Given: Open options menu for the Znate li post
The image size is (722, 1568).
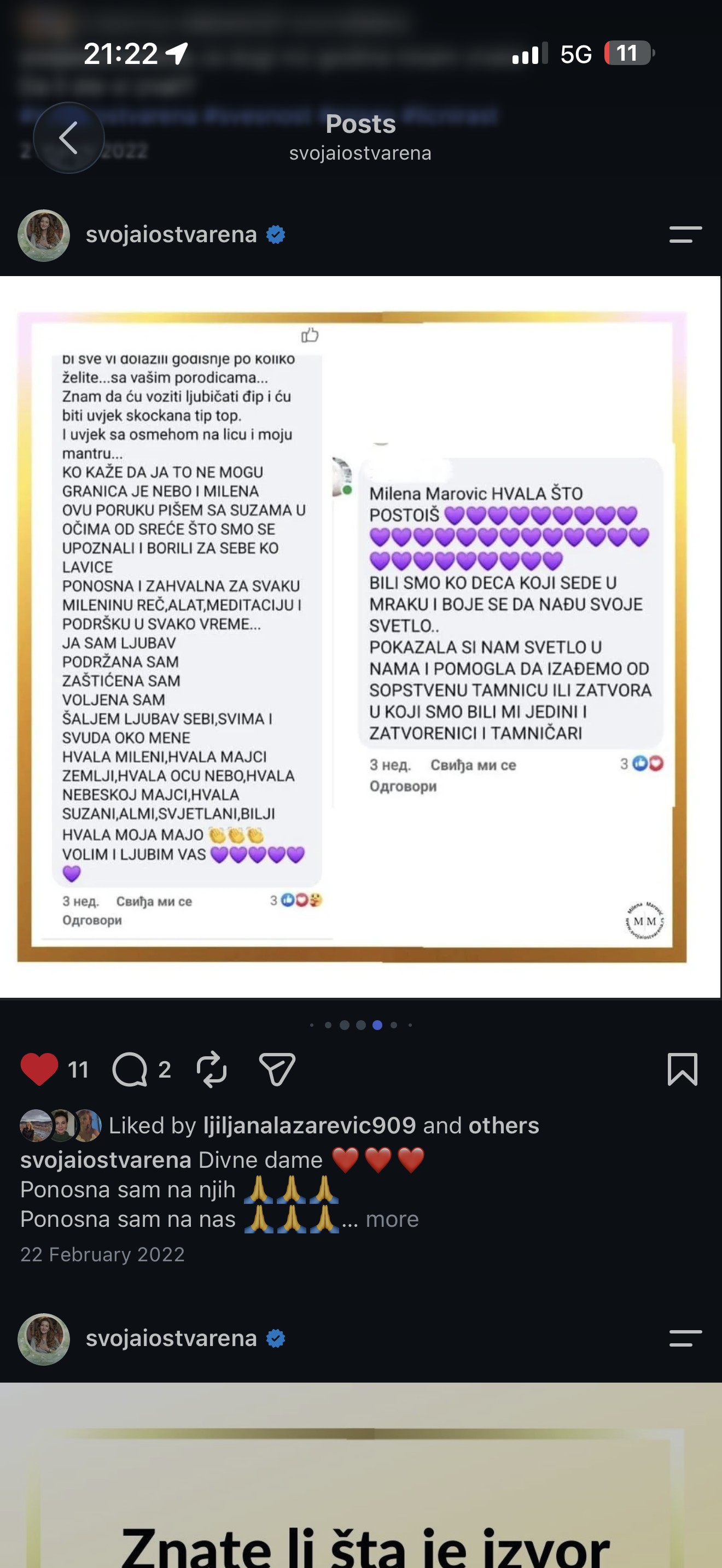Looking at the screenshot, I should [x=685, y=1338].
